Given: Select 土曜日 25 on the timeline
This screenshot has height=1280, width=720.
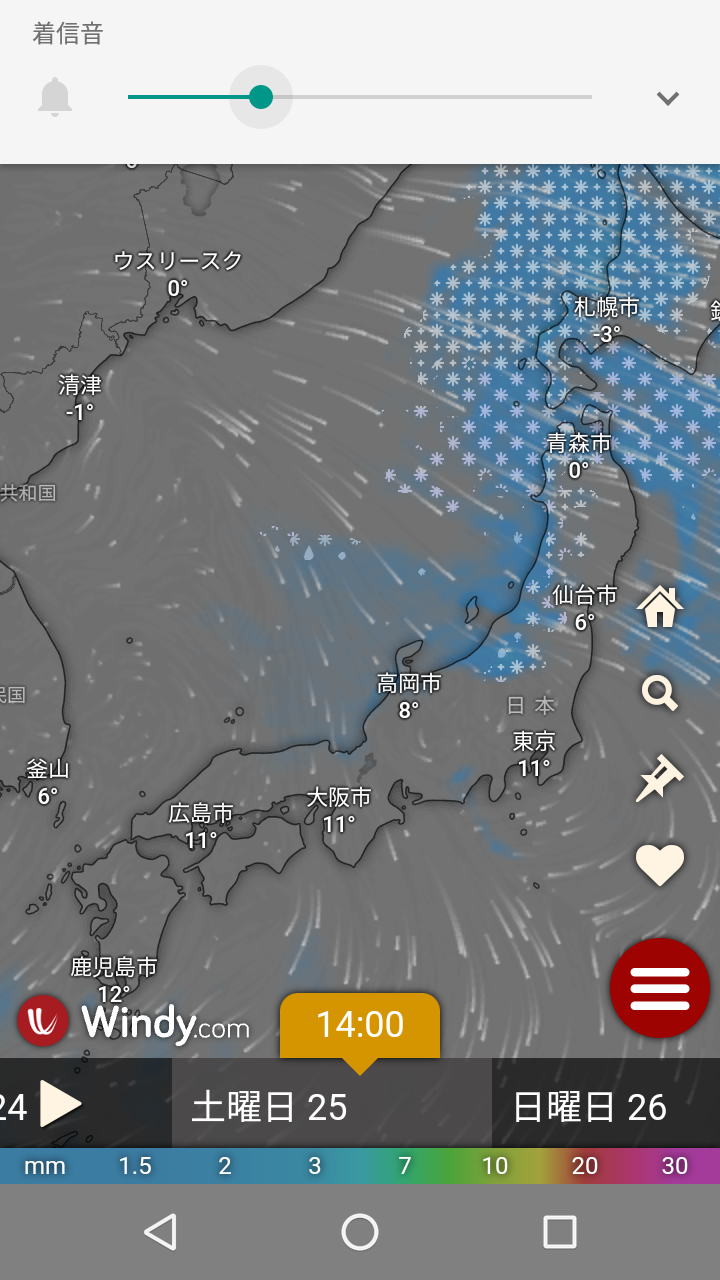Looking at the screenshot, I should click(x=269, y=1107).
